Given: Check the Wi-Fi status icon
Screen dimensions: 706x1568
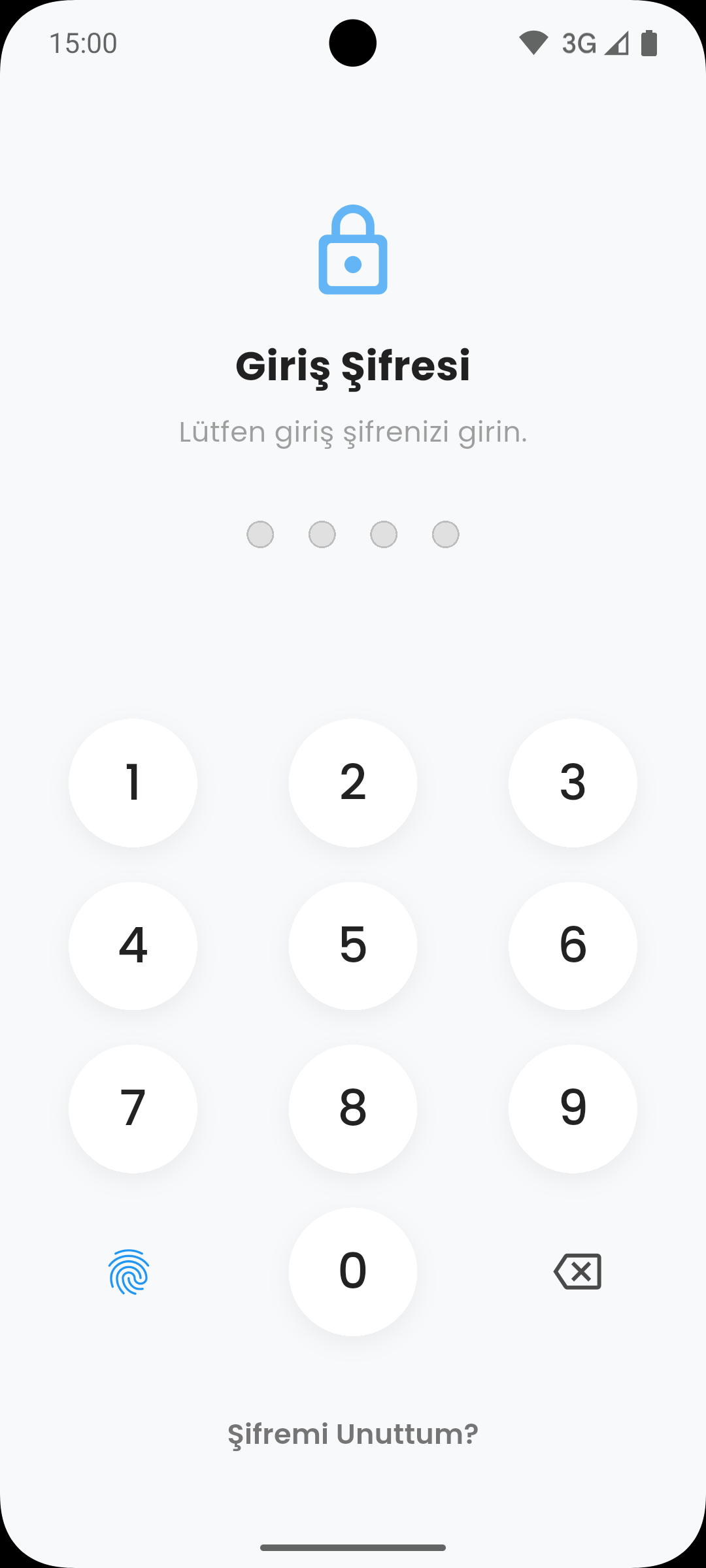Looking at the screenshot, I should (532, 42).
